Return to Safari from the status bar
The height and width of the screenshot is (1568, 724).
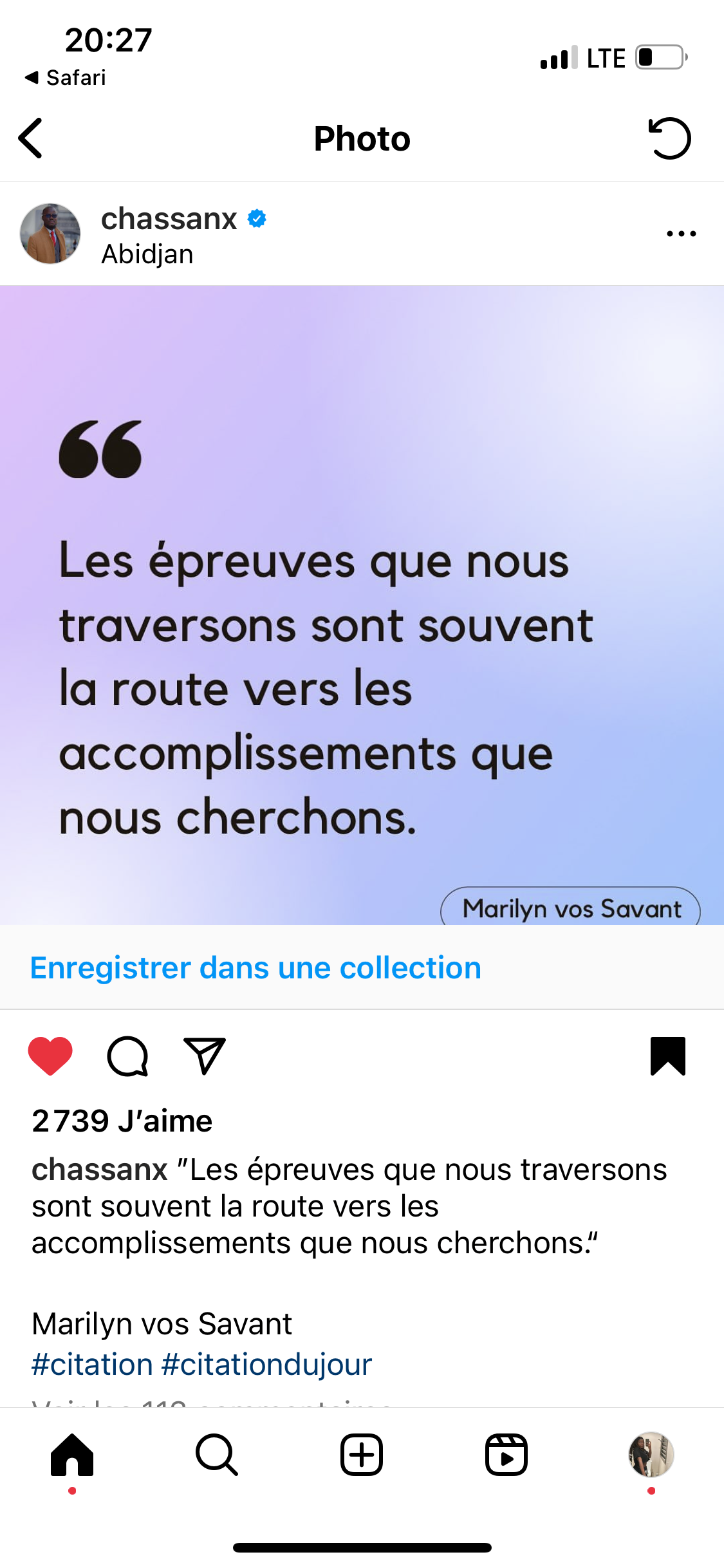coord(65,77)
